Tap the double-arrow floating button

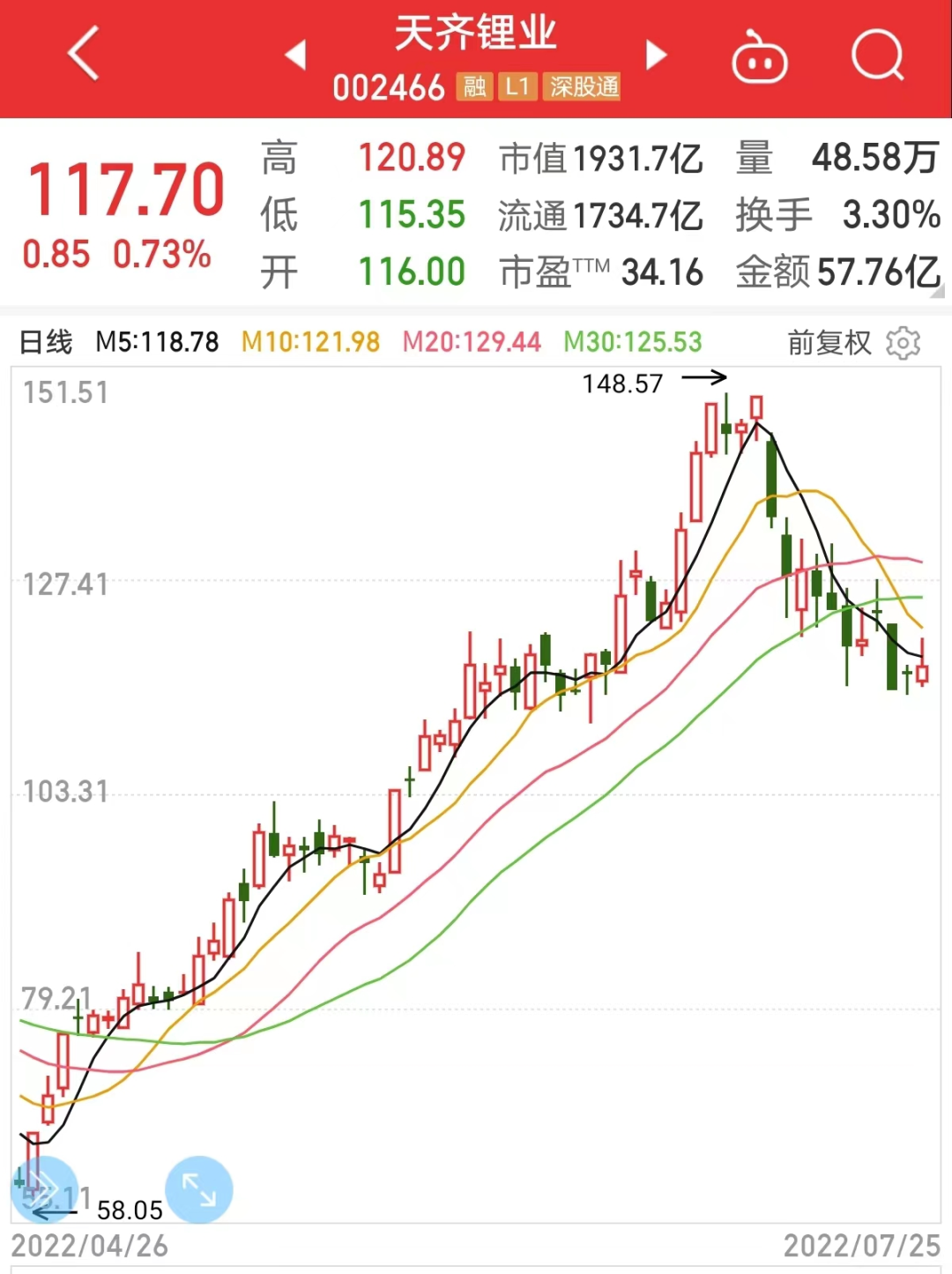(x=44, y=1189)
